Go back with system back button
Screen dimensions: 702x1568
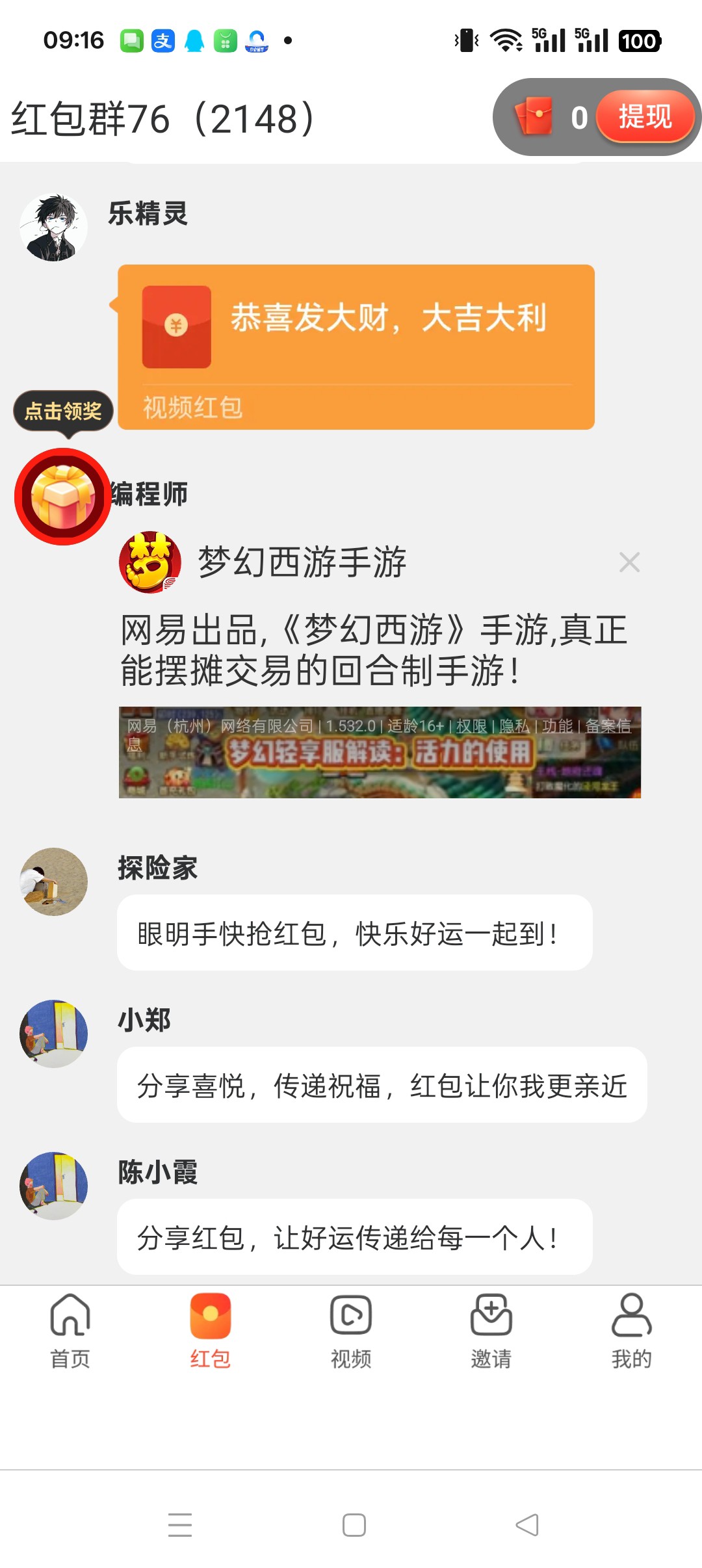coord(527,1524)
